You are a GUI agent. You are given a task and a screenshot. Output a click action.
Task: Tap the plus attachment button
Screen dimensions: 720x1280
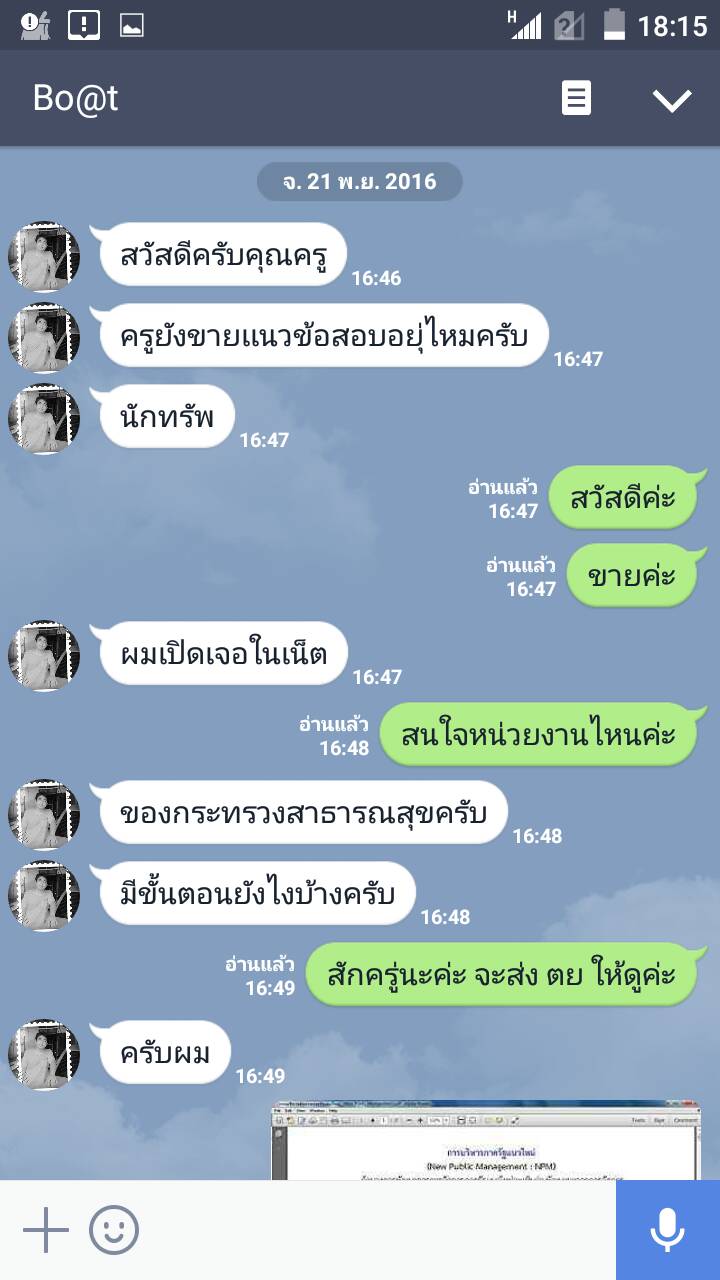coord(46,1230)
